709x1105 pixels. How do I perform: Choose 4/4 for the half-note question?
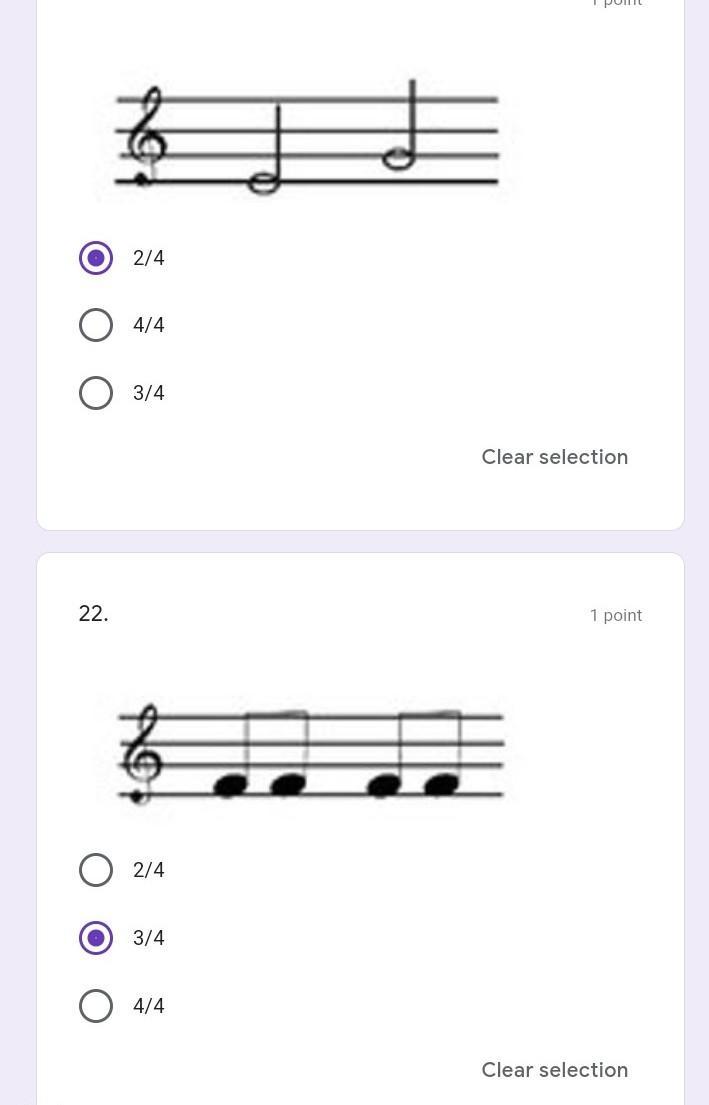click(x=96, y=325)
